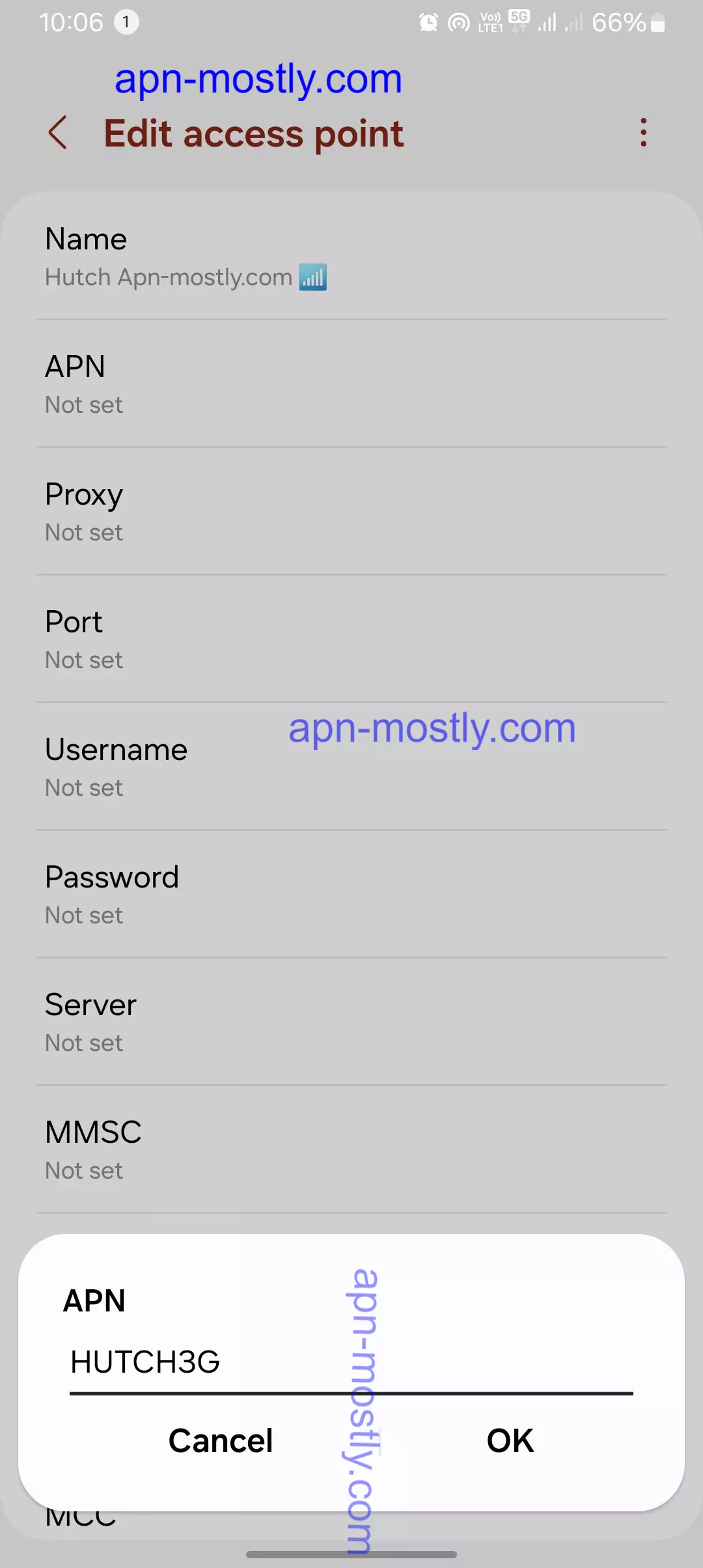
Task: Open the MMSC setting row
Action: [351, 1151]
